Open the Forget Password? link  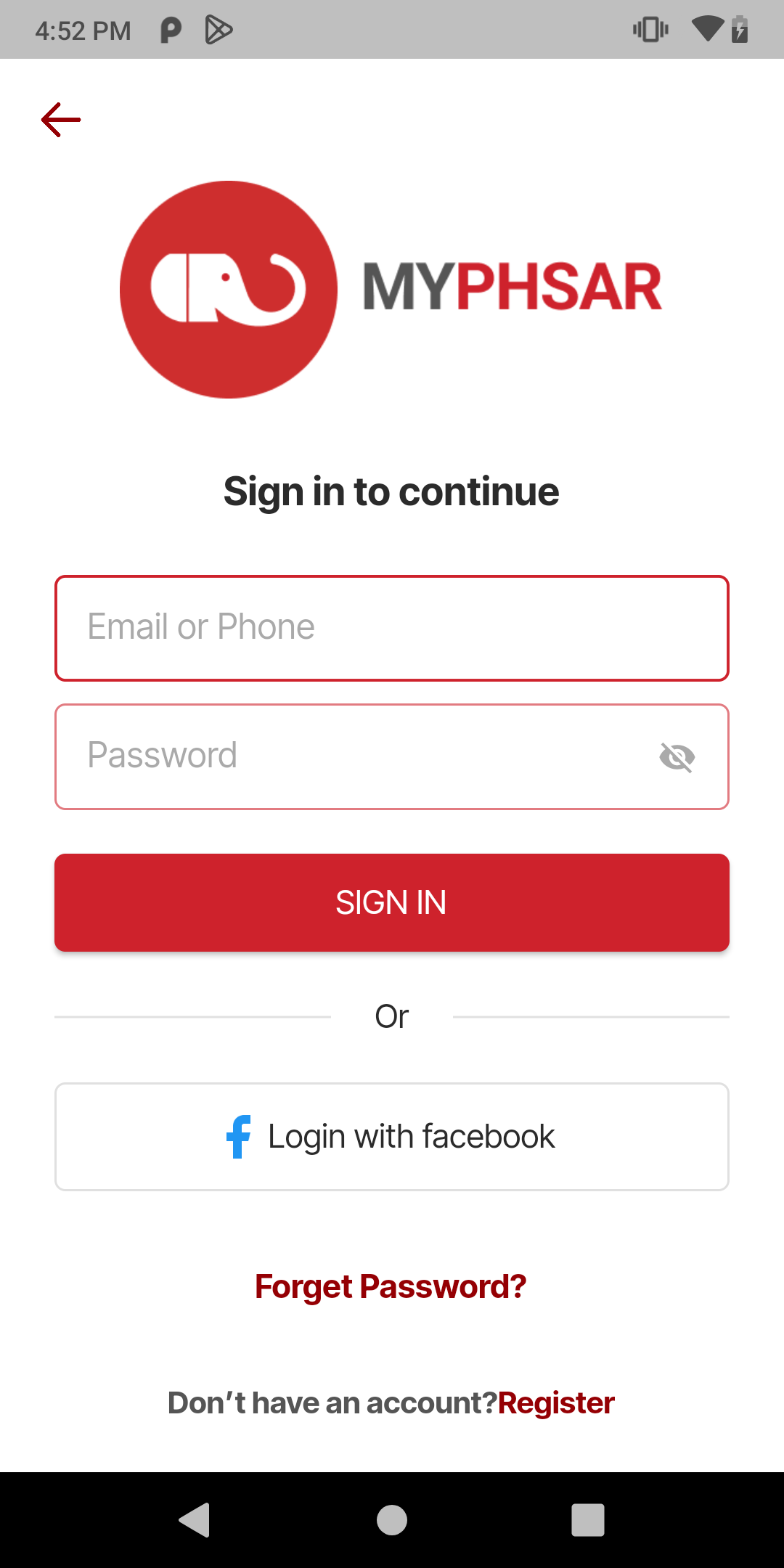[x=391, y=1286]
